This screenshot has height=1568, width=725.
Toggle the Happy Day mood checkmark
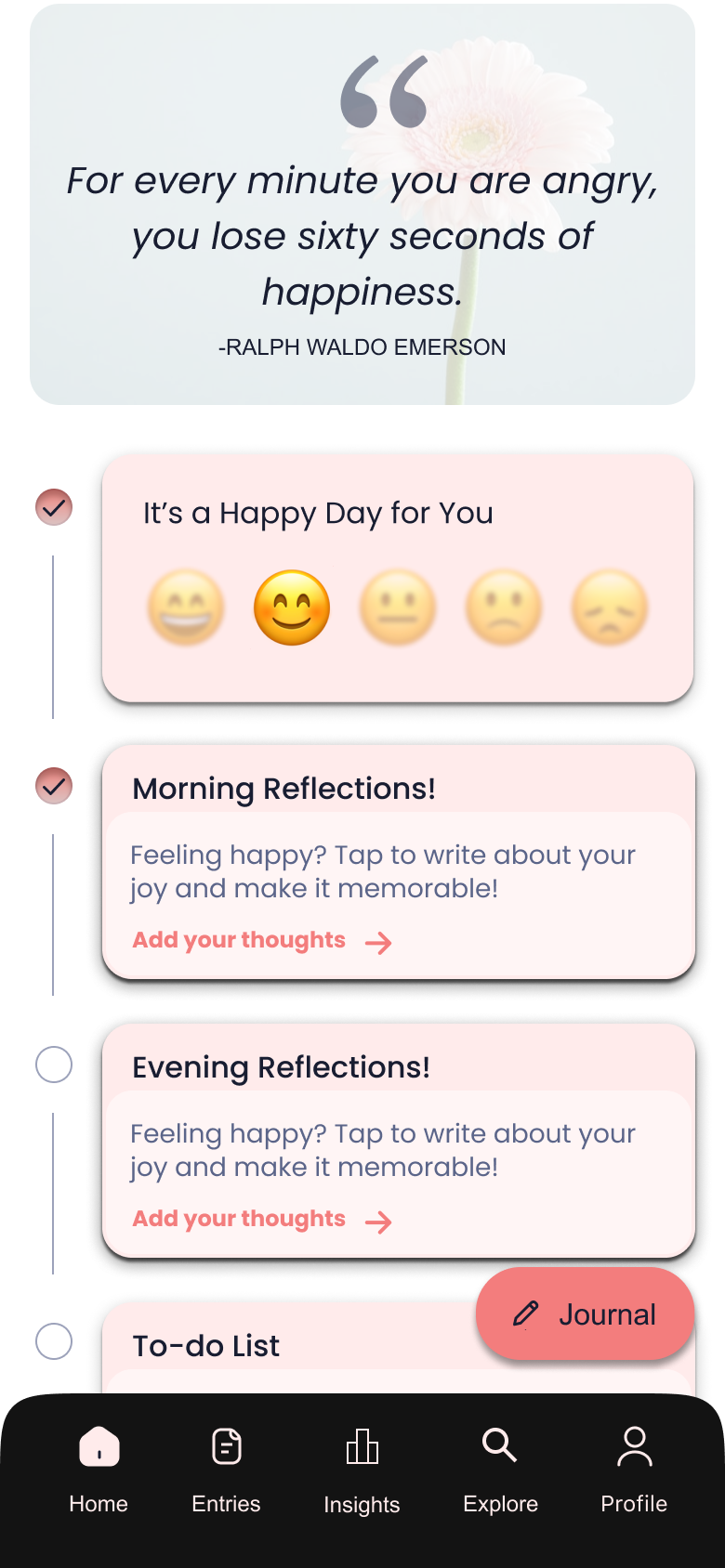tap(54, 507)
